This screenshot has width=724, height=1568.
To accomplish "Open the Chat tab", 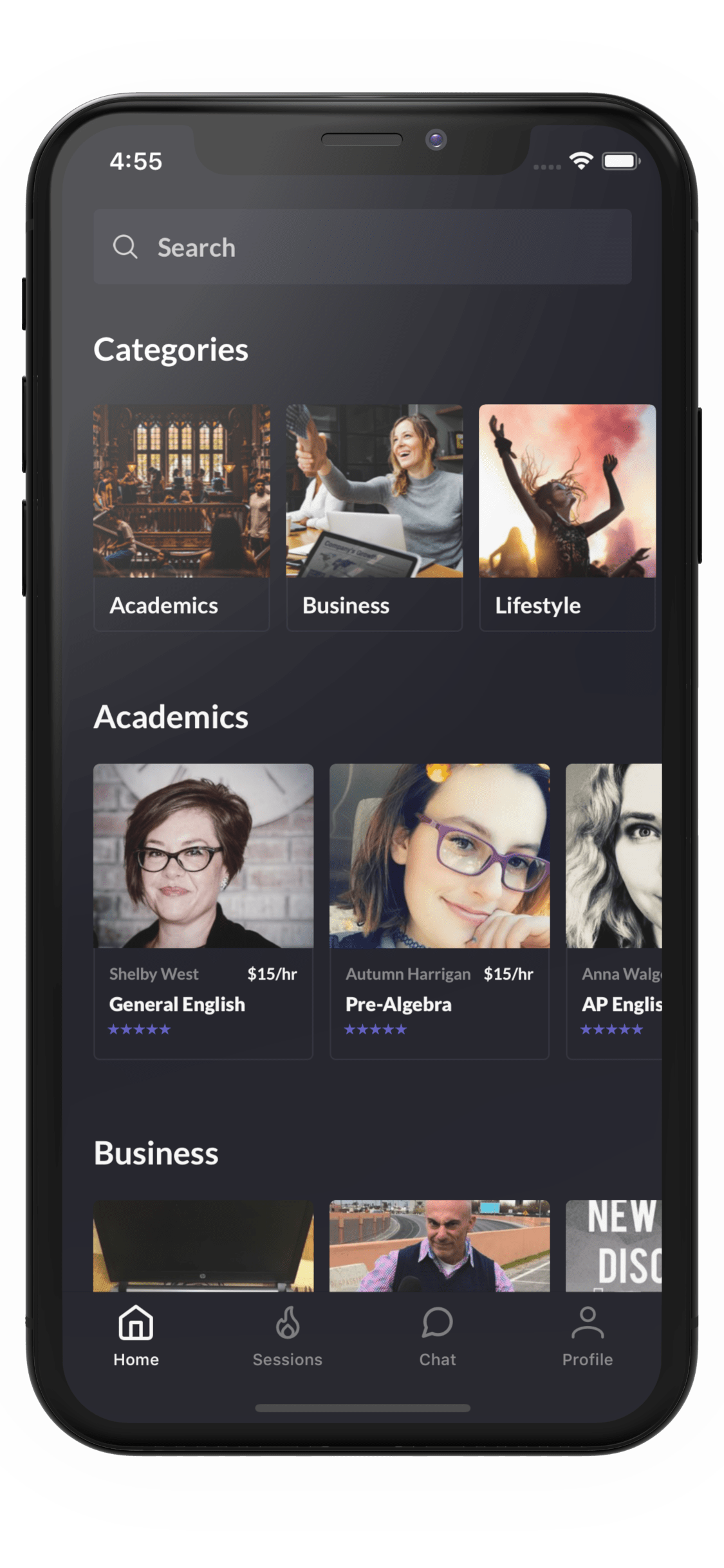I will click(x=438, y=1336).
